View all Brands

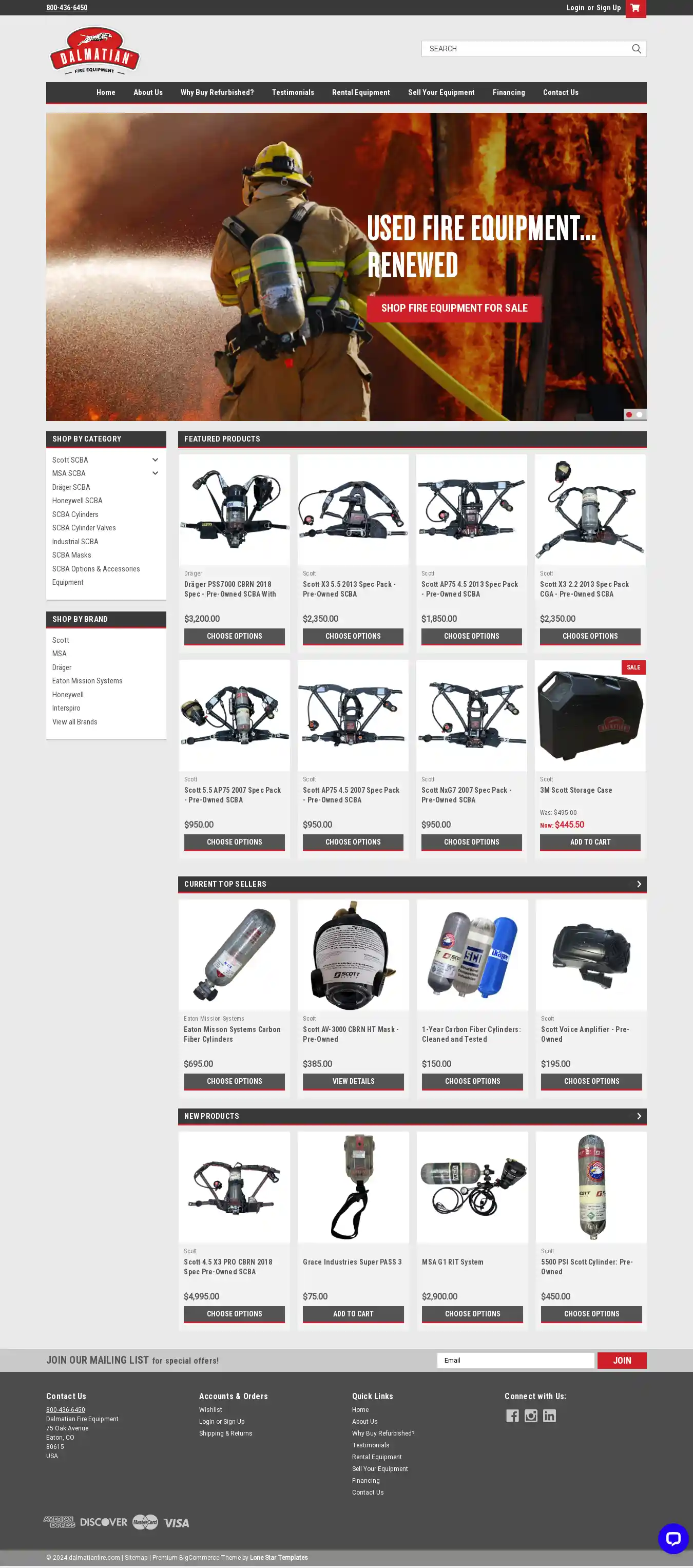(x=74, y=722)
